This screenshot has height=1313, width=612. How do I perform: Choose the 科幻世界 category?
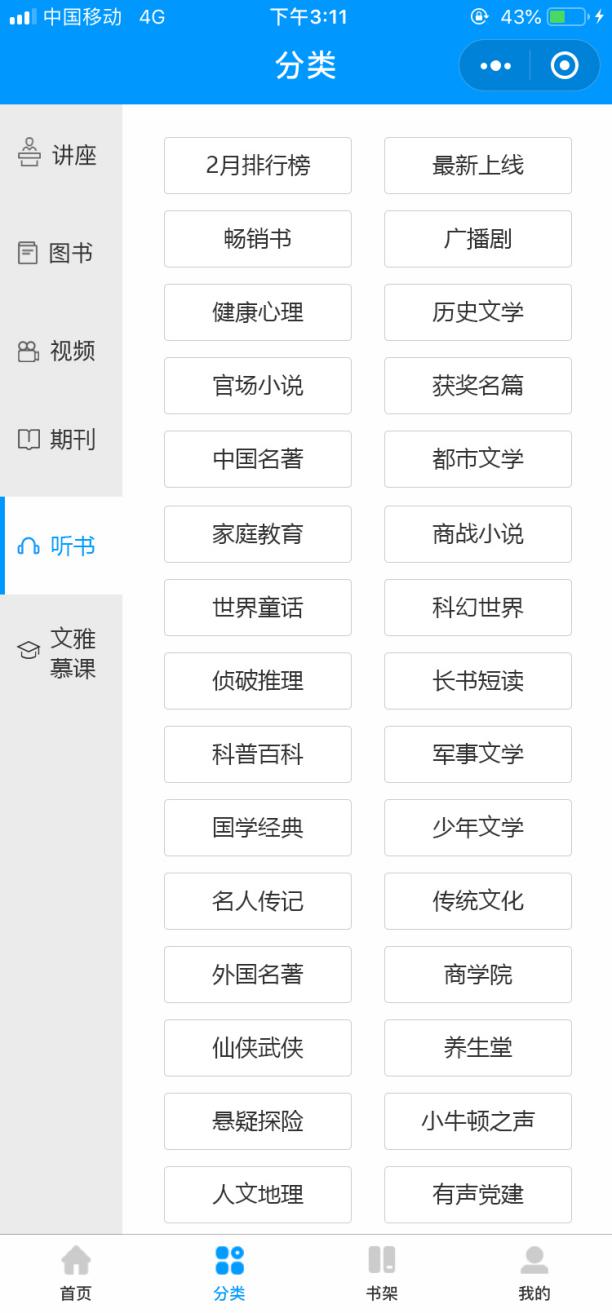[478, 607]
